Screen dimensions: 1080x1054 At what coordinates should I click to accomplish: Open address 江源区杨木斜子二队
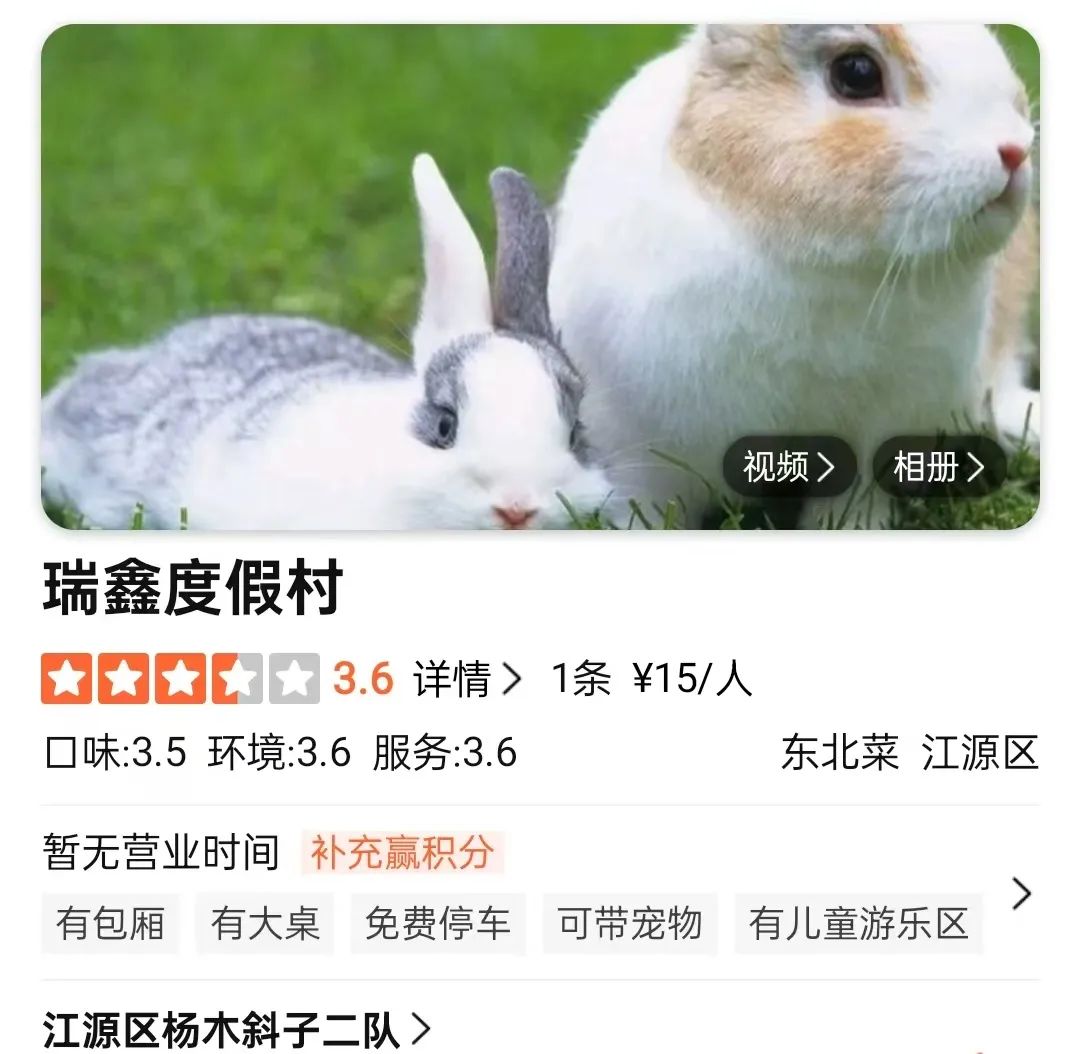(x=236, y=1030)
